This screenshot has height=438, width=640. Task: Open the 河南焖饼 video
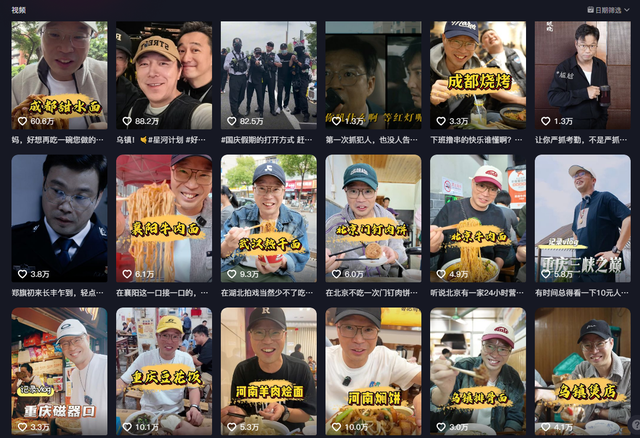373,370
